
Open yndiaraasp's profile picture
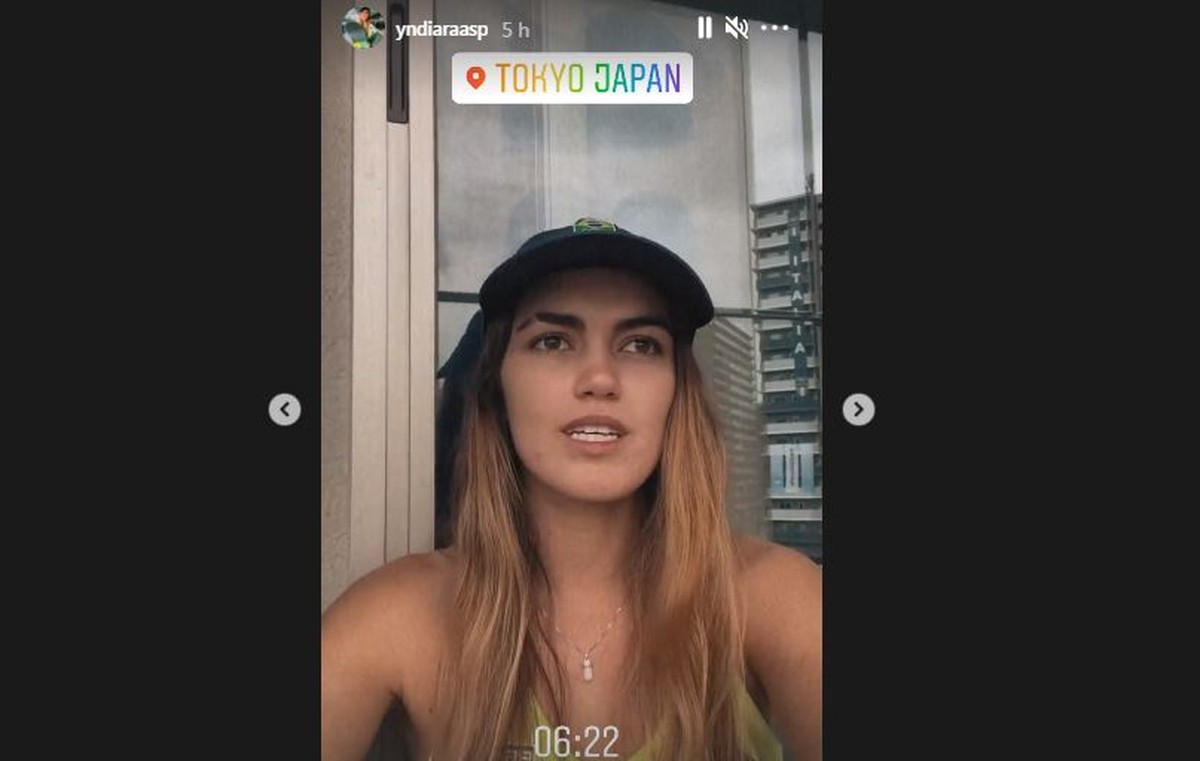coord(362,28)
